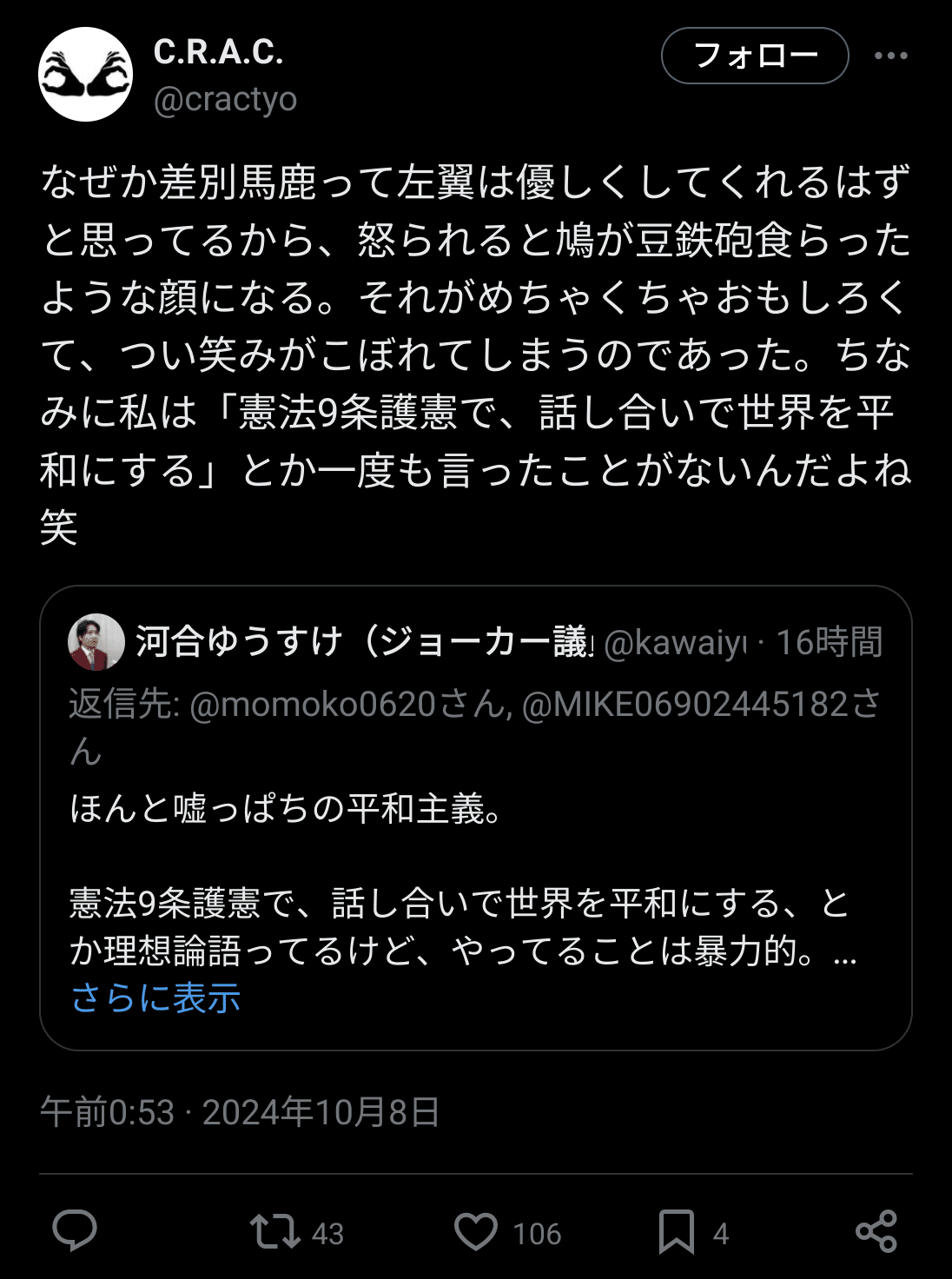Screen dimensions: 952x1279
Task: Open repost options from the retweet control
Action: click(x=276, y=1230)
